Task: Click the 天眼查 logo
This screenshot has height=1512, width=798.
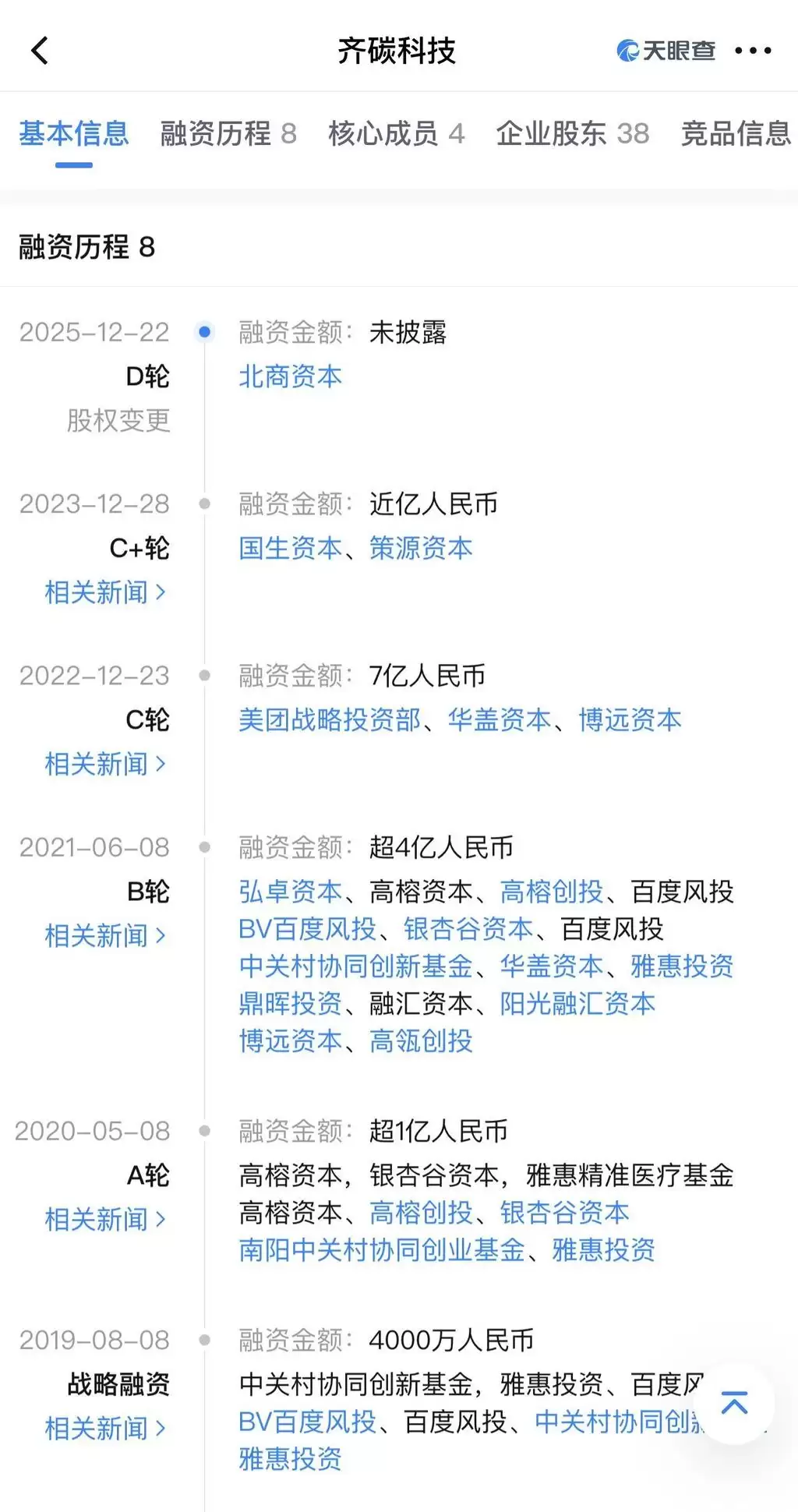Action: point(666,49)
